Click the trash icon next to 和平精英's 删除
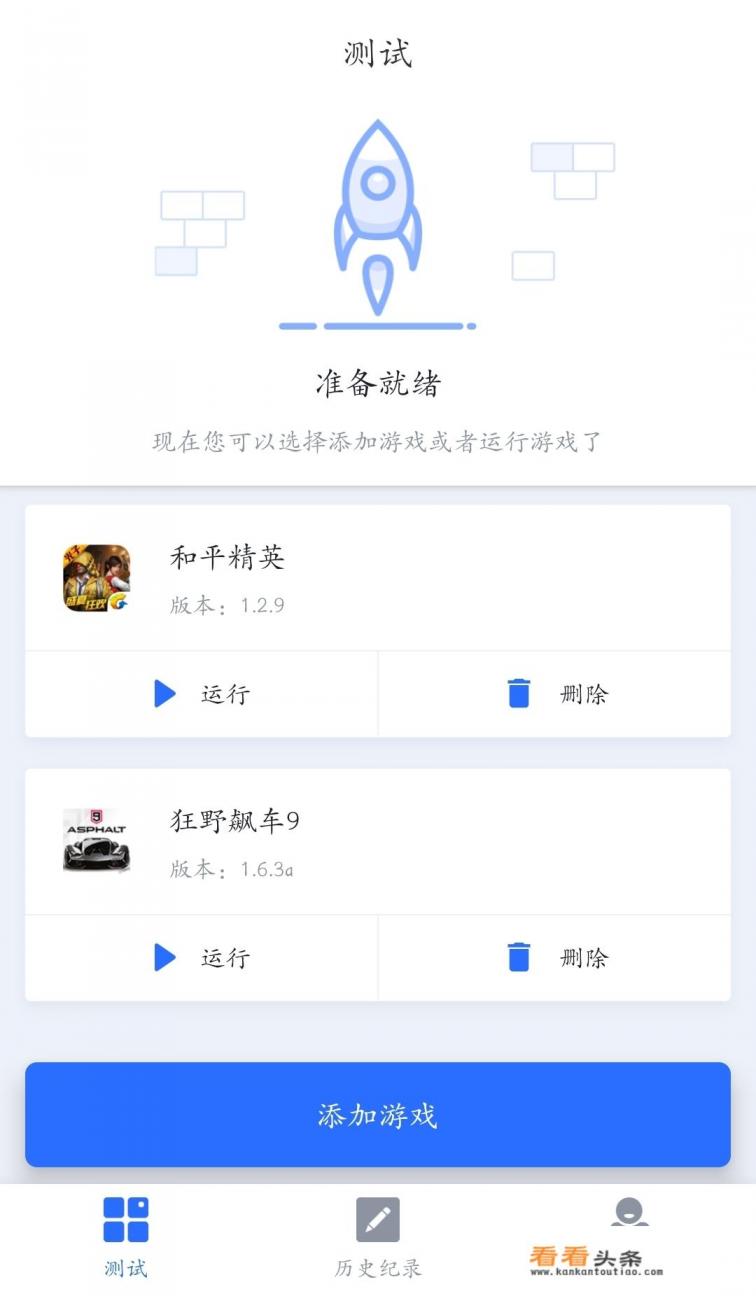Screen dimensions: 756x1296 coord(517,693)
